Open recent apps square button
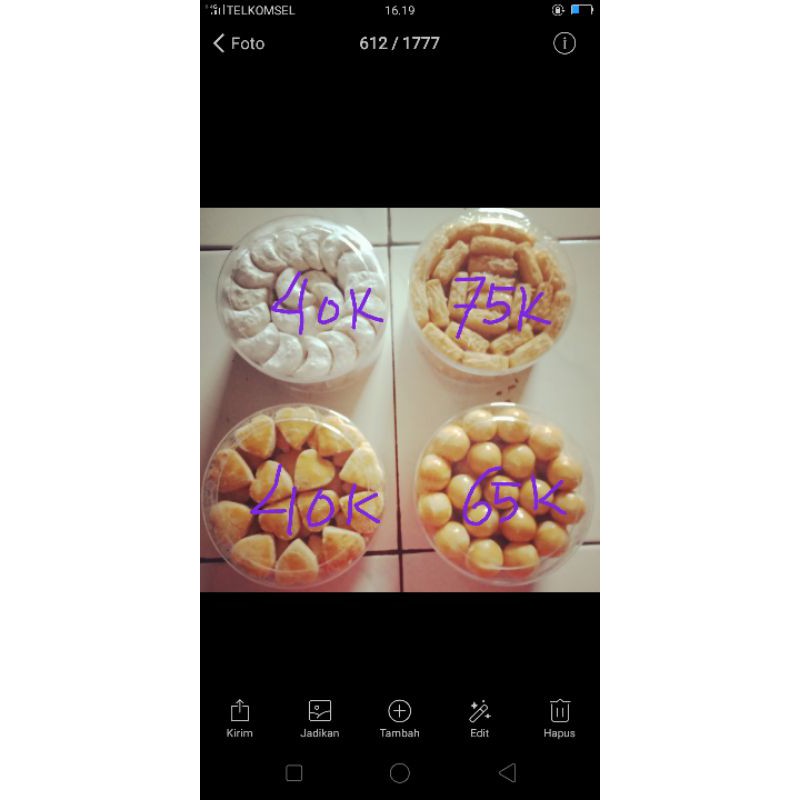 click(294, 773)
